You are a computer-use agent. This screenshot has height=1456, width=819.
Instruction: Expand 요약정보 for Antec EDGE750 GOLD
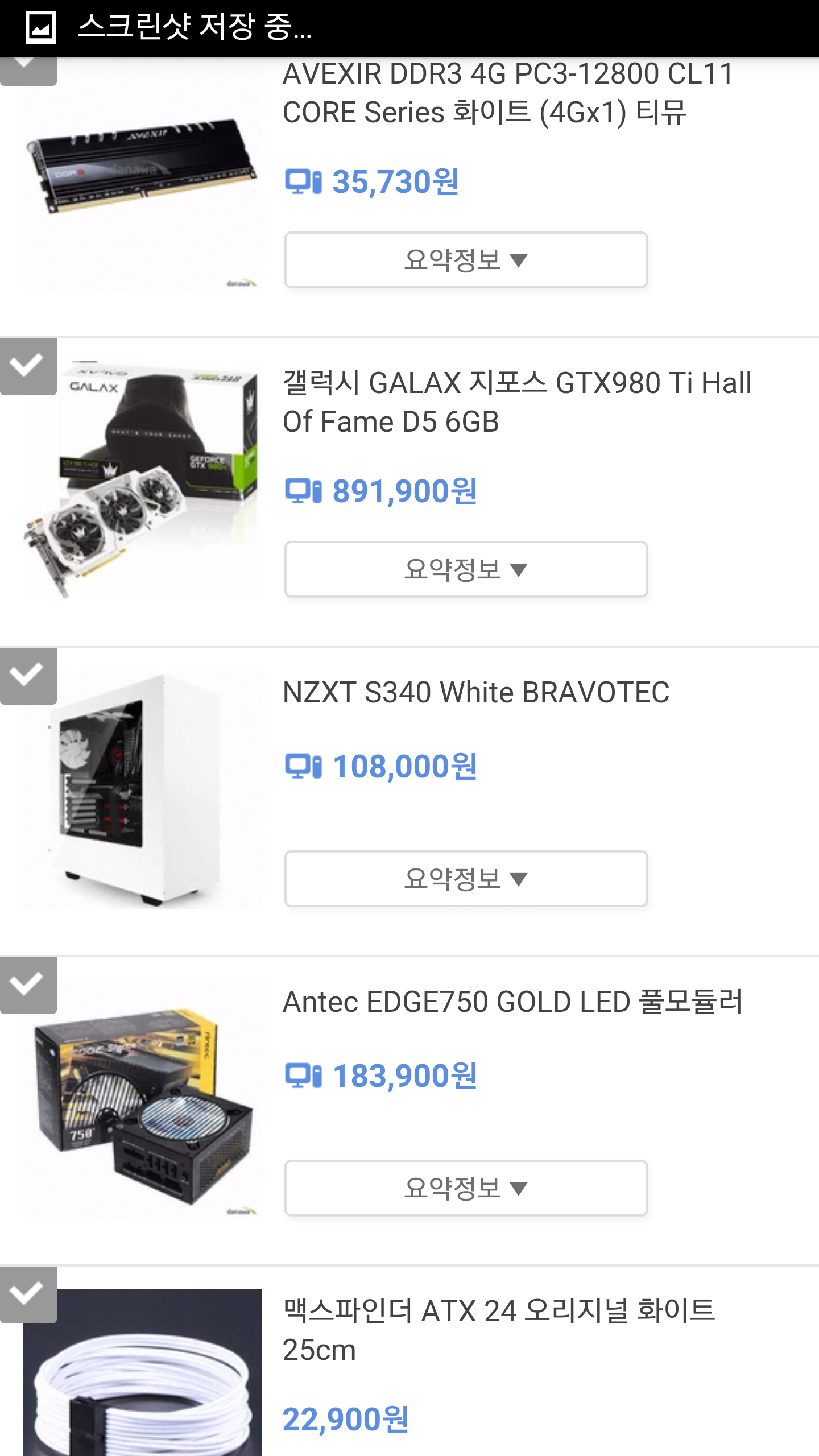pos(466,1188)
